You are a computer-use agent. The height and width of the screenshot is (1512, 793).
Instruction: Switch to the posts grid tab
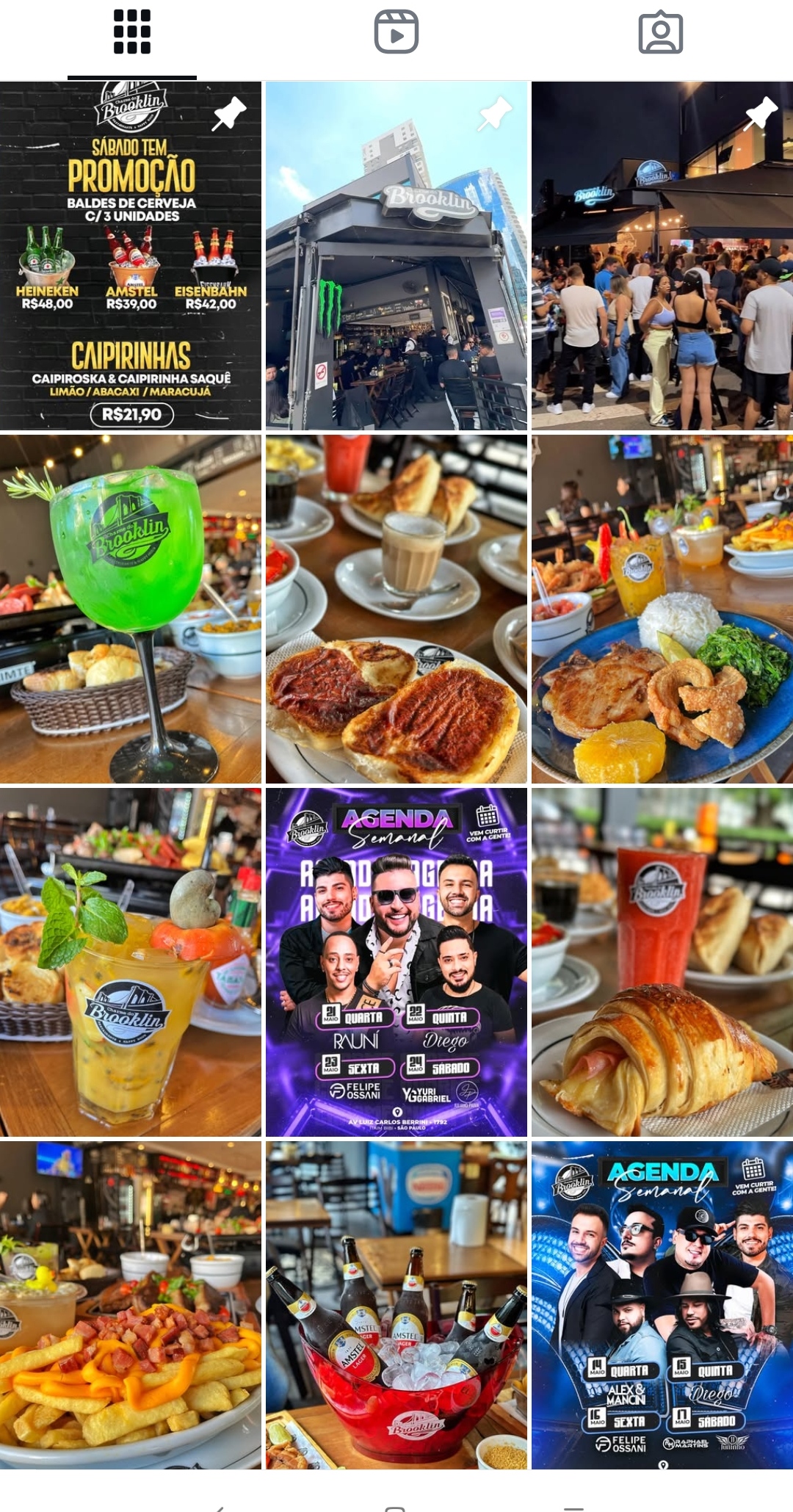pos(132,32)
